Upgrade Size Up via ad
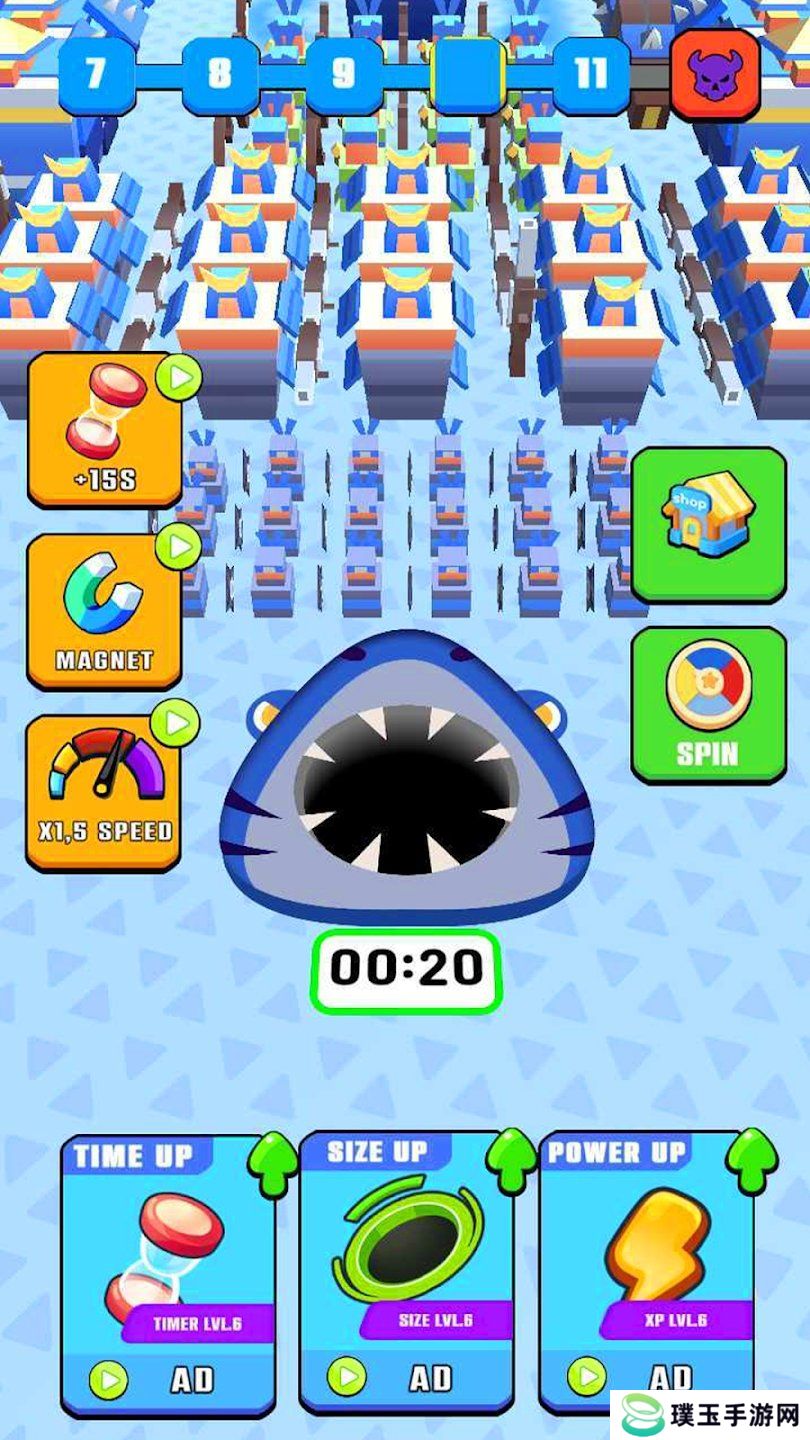 pyautogui.click(x=406, y=1376)
